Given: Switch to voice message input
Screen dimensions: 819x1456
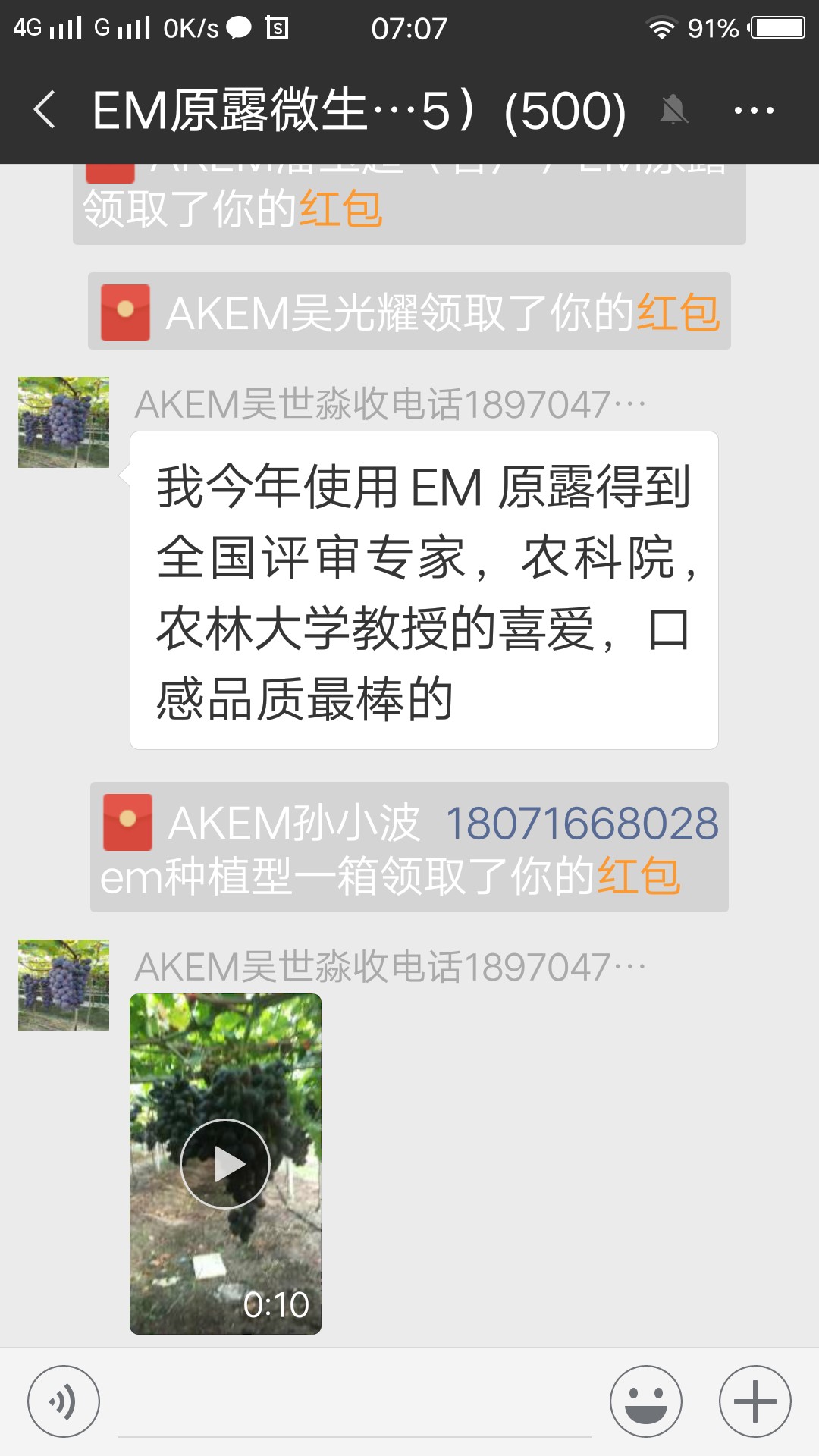Looking at the screenshot, I should click(x=64, y=1401).
